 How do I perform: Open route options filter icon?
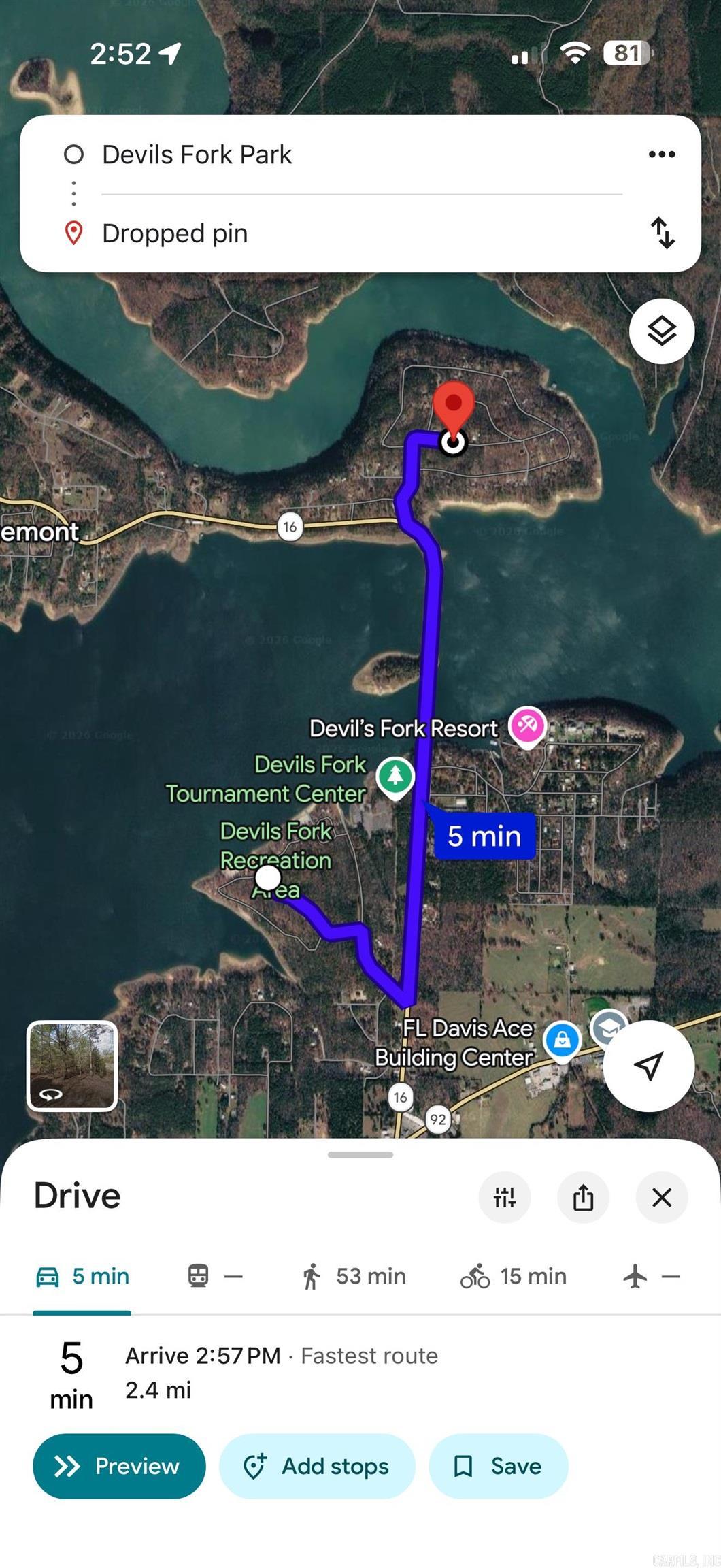click(505, 1197)
